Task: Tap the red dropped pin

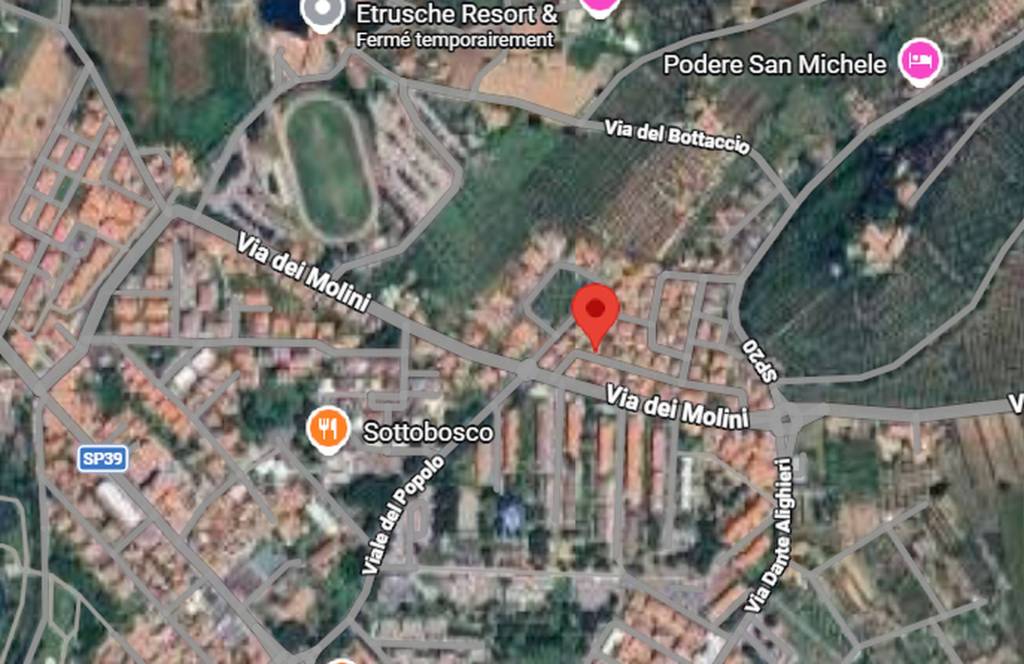Action: 597,311
